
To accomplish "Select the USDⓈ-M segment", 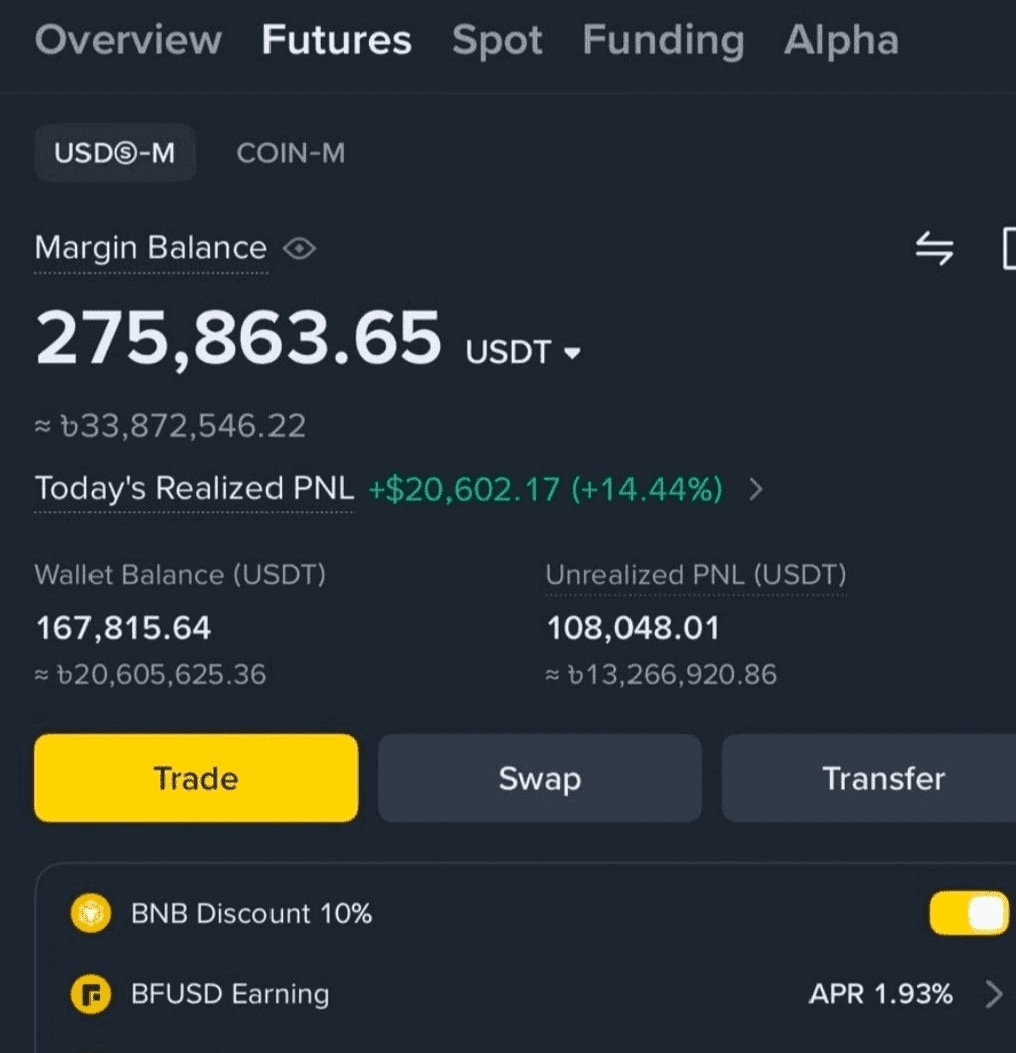I will tap(115, 153).
